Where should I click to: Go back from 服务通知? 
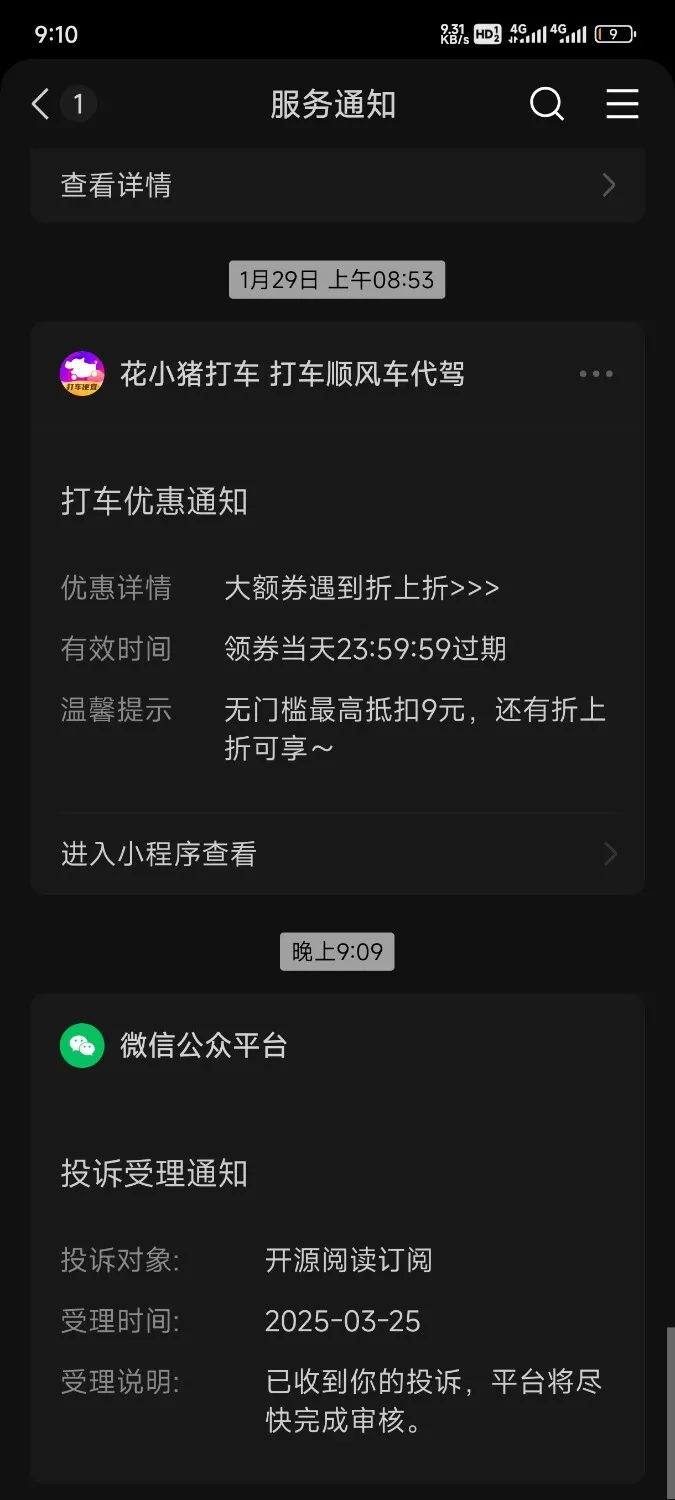[41, 104]
